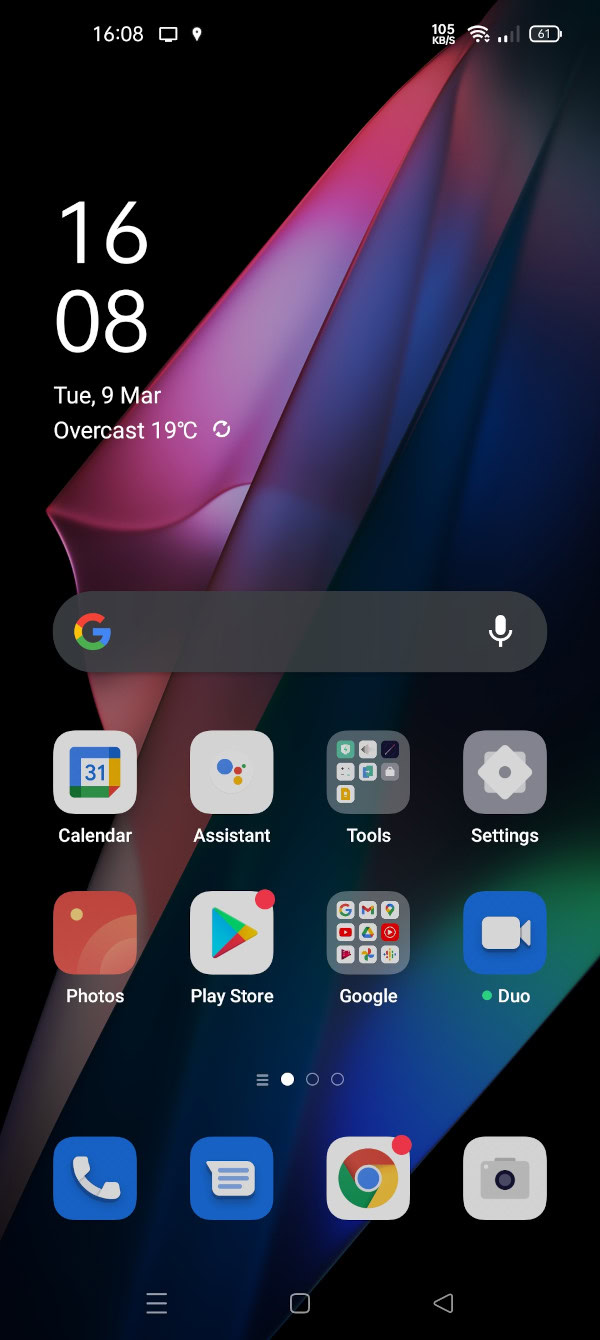Image resolution: width=600 pixels, height=1340 pixels.
Task: Tap the Google search bar
Action: (300, 631)
